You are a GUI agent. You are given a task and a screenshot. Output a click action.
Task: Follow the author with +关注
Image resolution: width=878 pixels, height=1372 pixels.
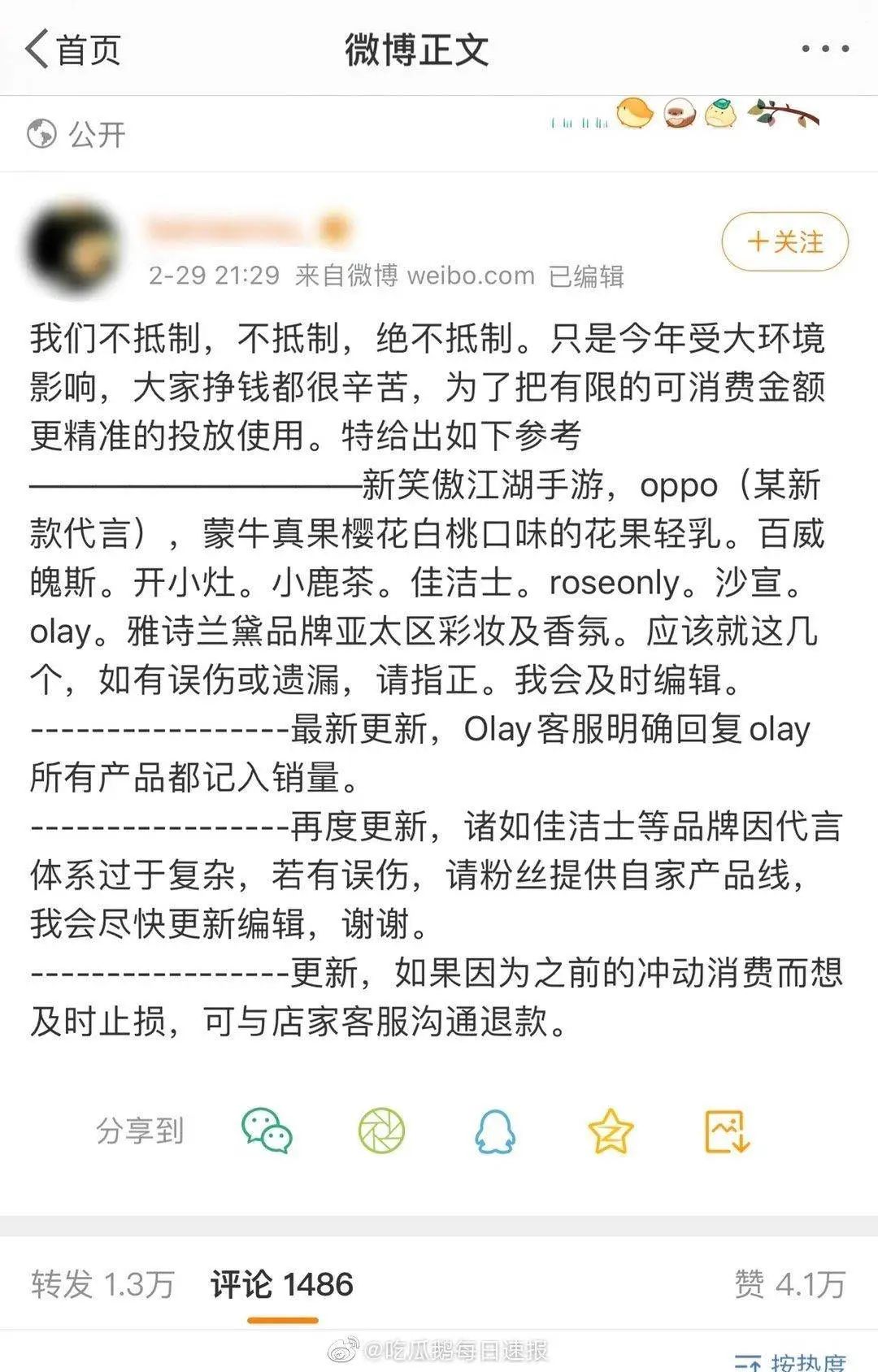(785, 241)
